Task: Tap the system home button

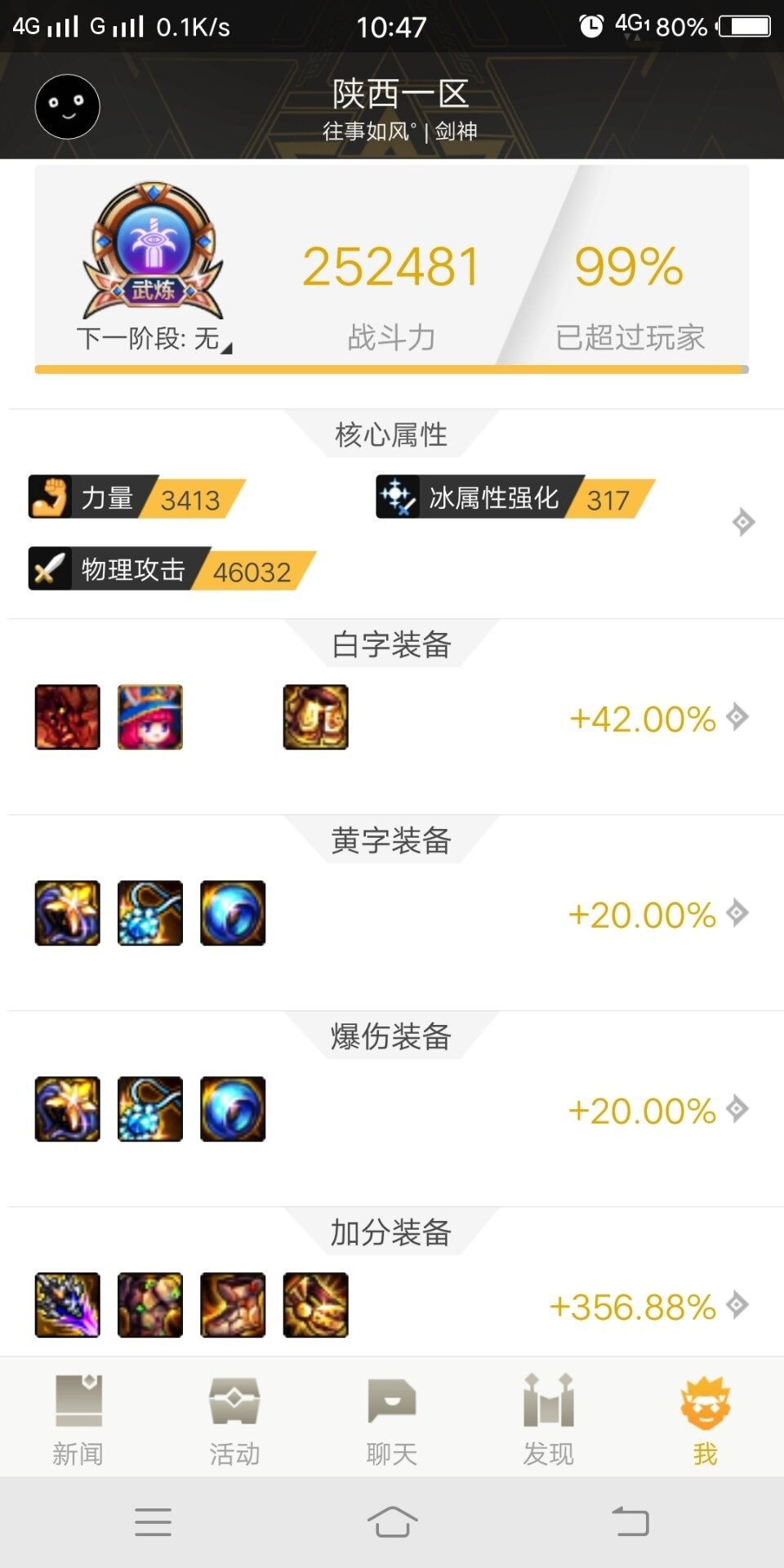Action: pyautogui.click(x=392, y=1521)
